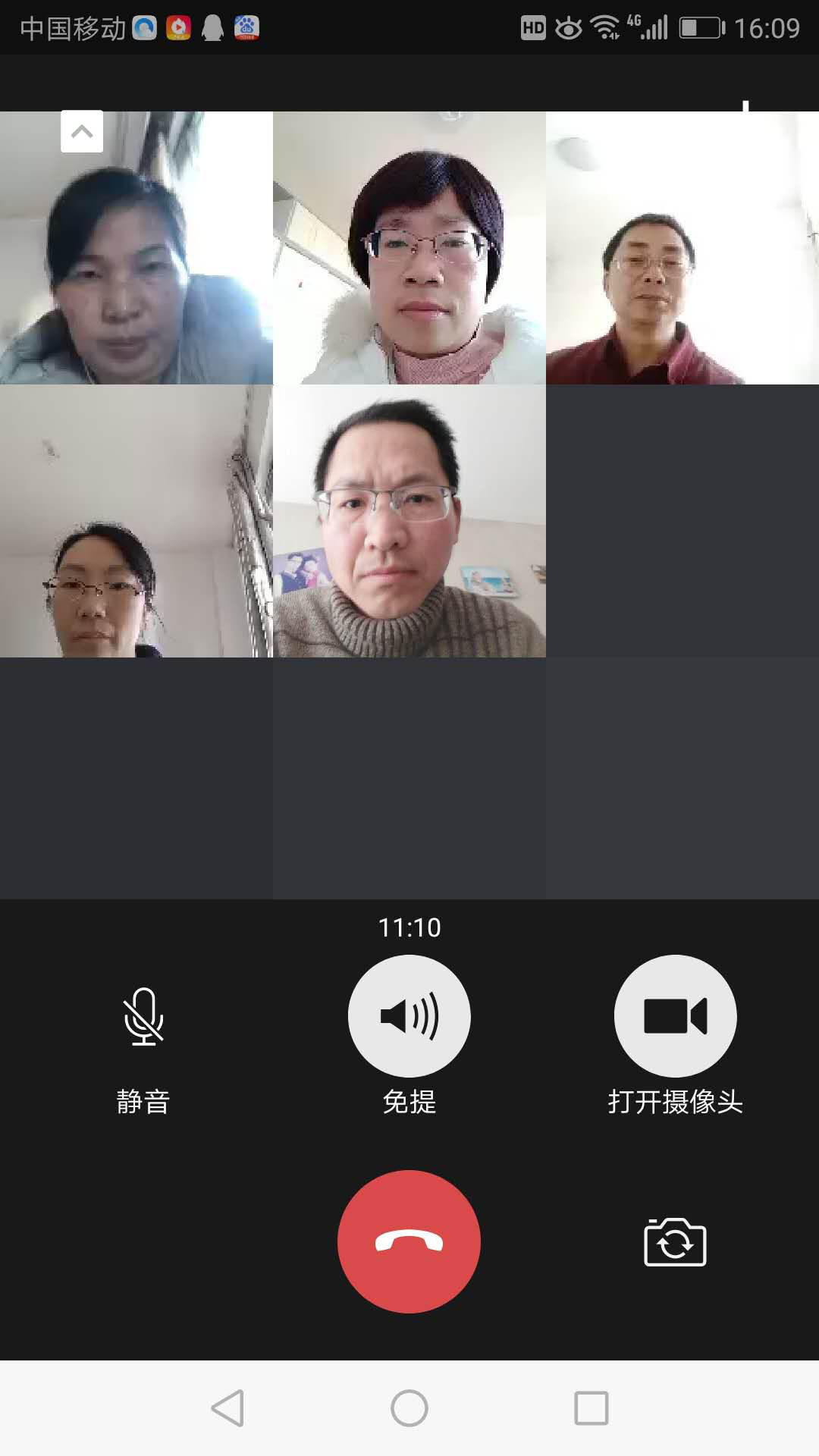Enlarge the video tile of the man in red shirt
The height and width of the screenshot is (1456, 819).
pyautogui.click(x=682, y=248)
